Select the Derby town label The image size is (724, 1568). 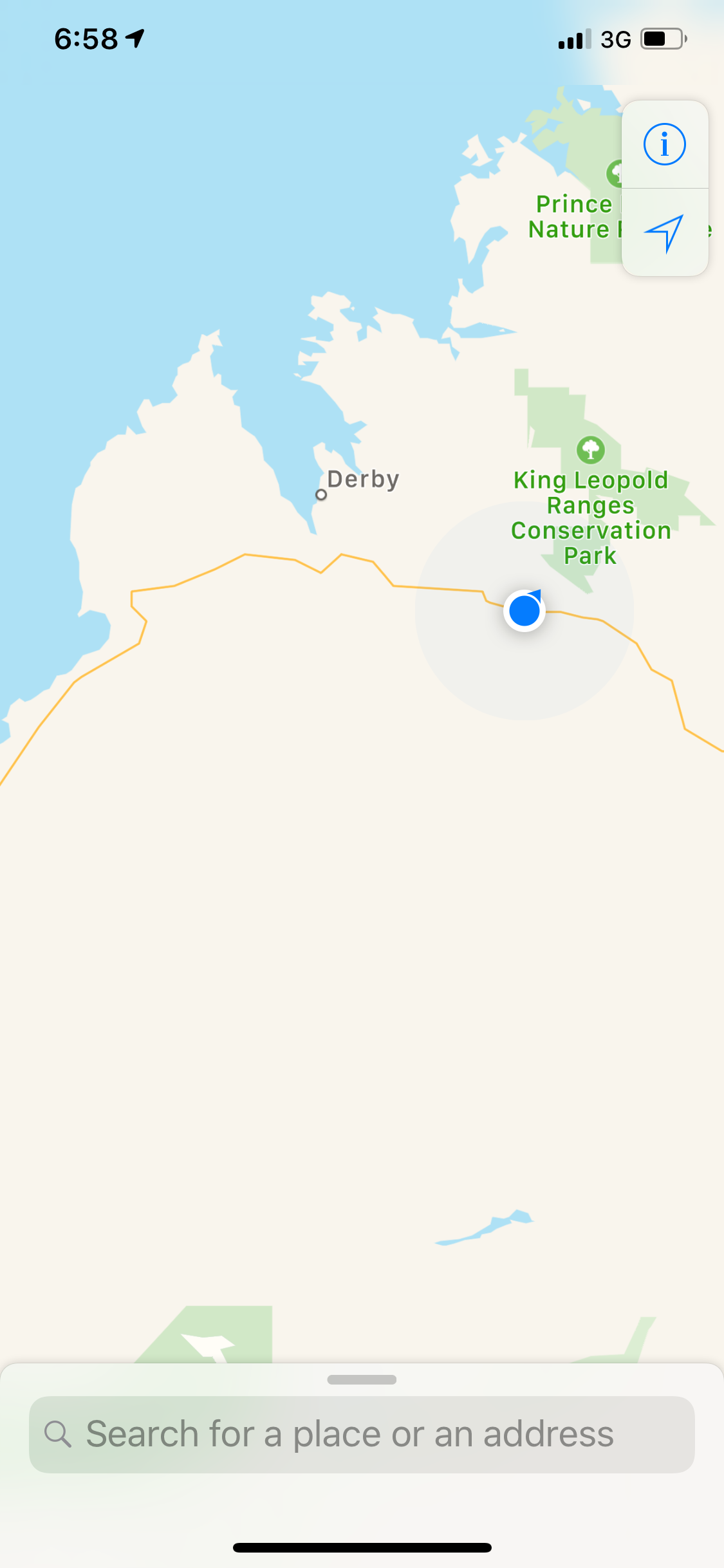pyautogui.click(x=362, y=480)
